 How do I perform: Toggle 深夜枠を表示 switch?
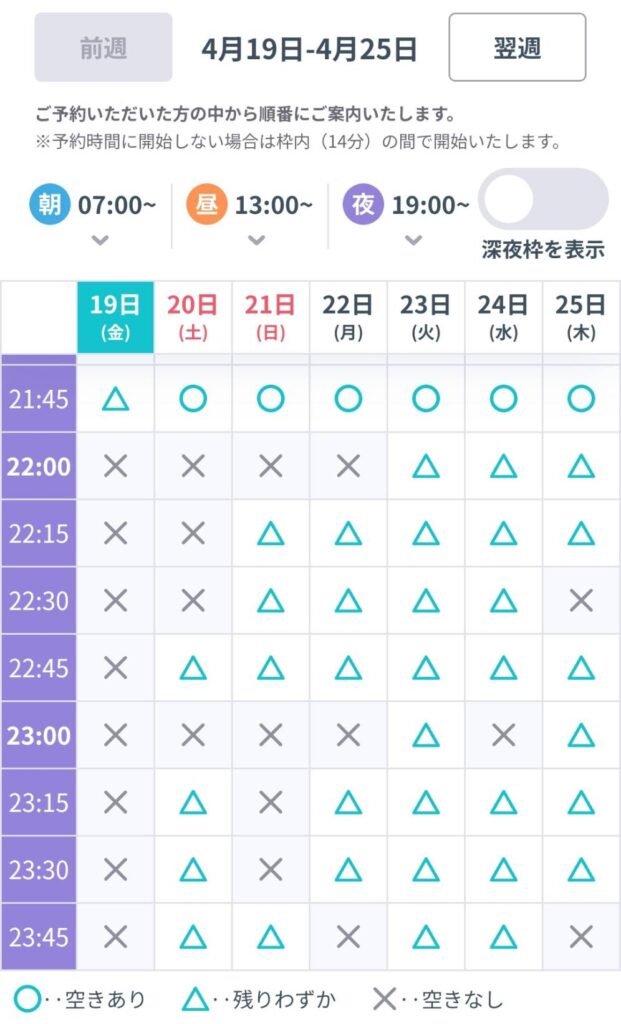(543, 200)
